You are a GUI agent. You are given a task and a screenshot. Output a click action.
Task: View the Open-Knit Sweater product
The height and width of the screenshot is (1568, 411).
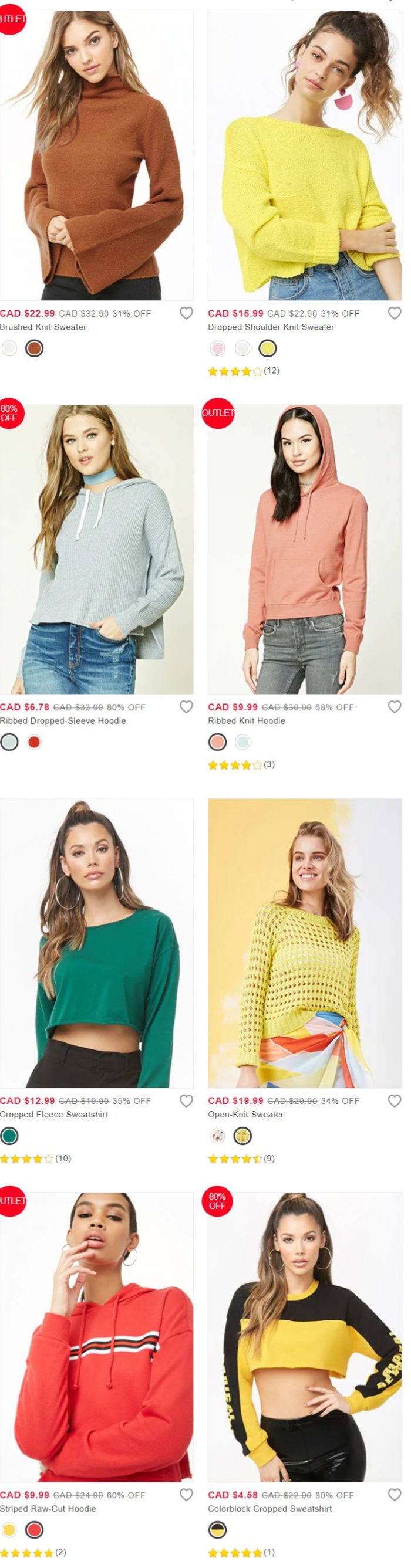(305, 943)
